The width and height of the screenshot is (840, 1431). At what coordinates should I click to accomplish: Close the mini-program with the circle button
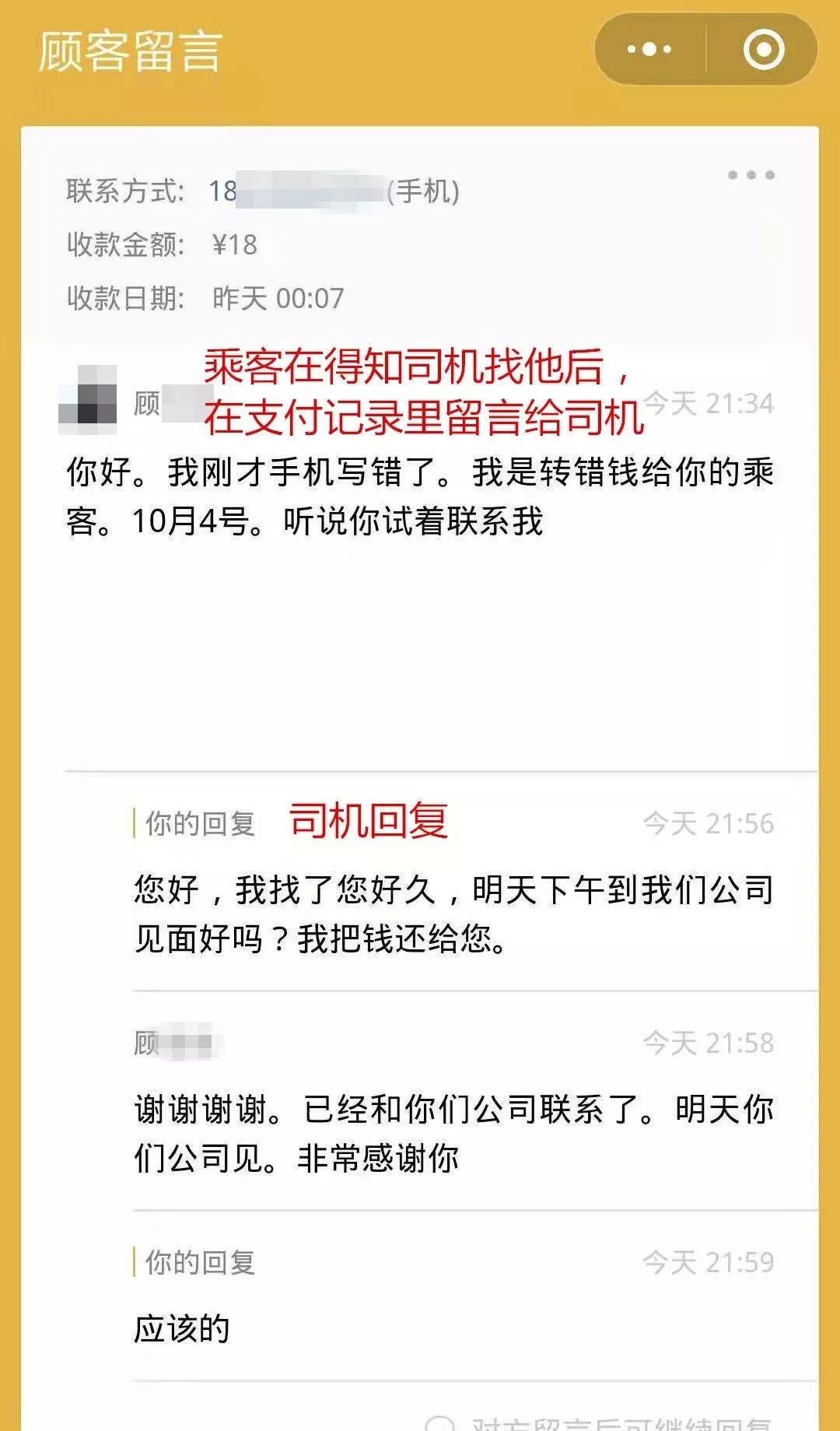[x=763, y=50]
